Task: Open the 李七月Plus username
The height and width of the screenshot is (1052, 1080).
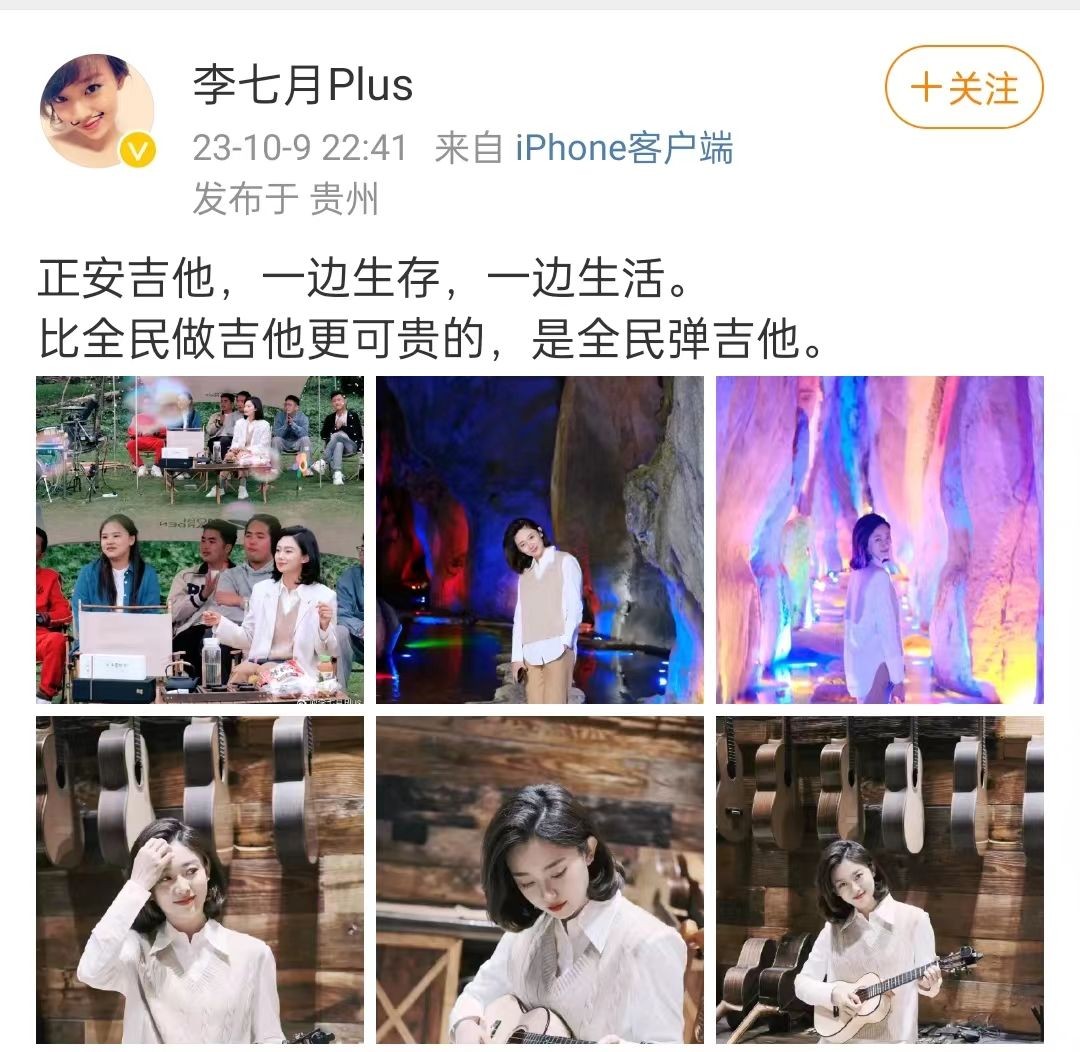Action: 302,85
